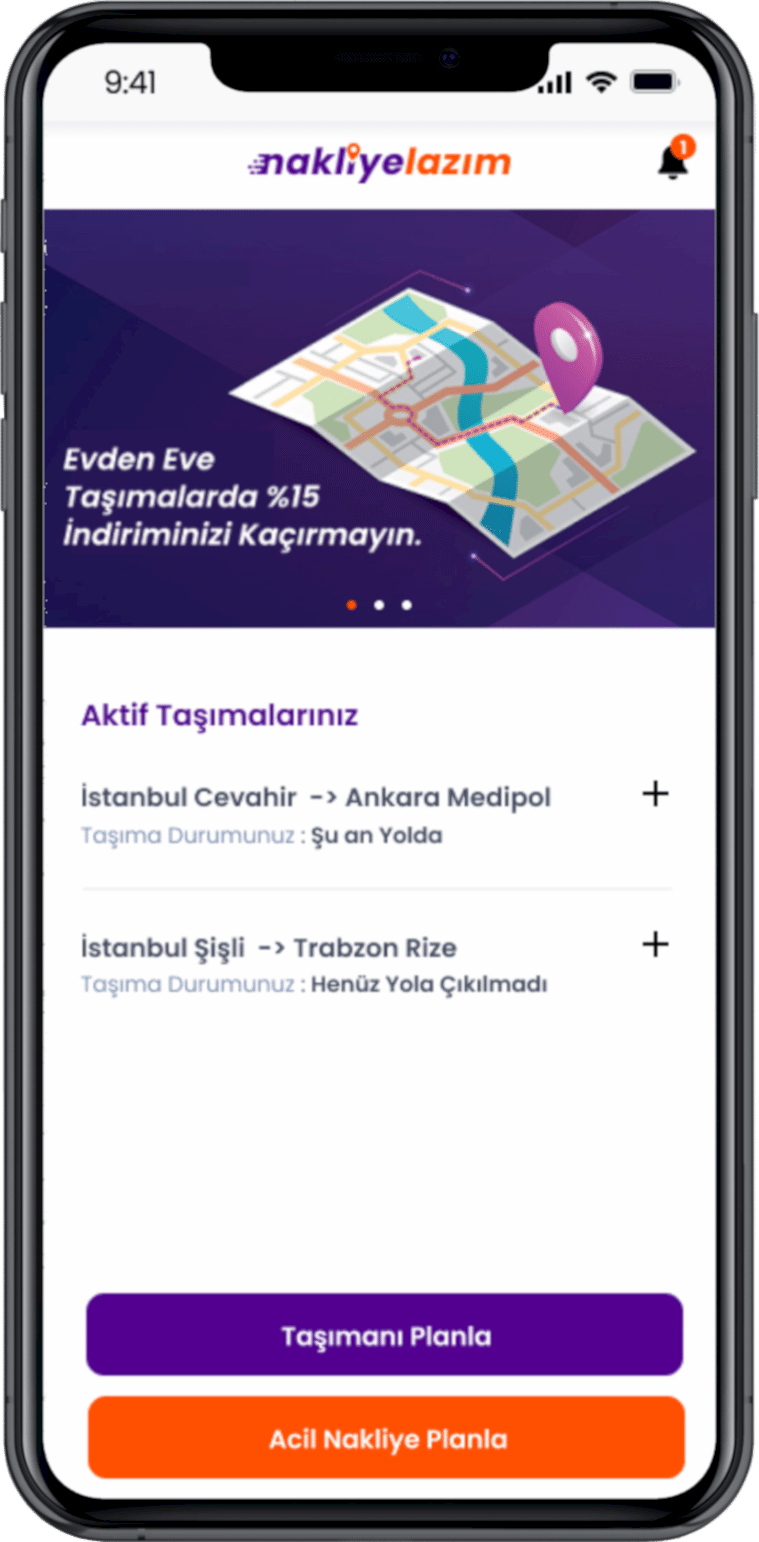Open the notifications bell

pos(673,162)
